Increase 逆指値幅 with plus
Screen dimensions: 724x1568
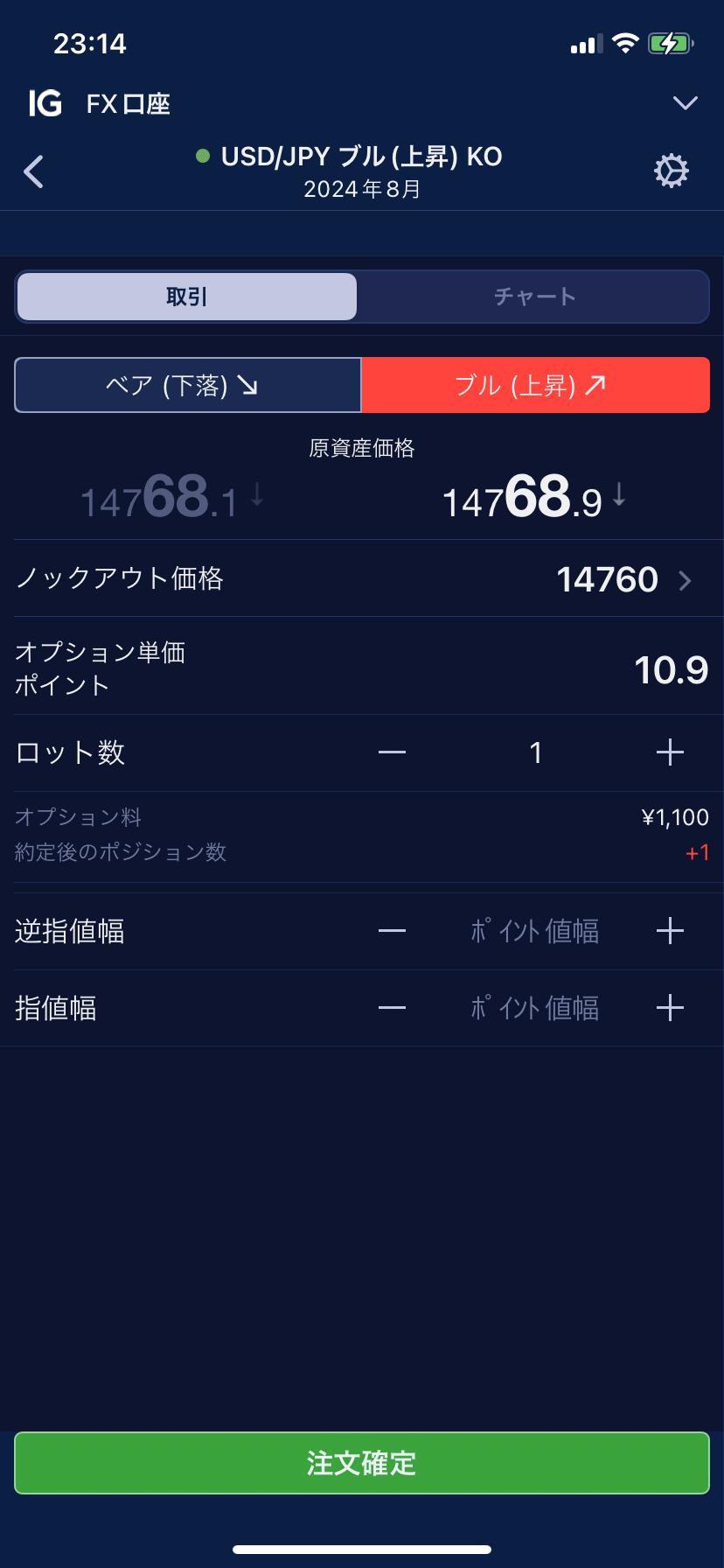(670, 931)
